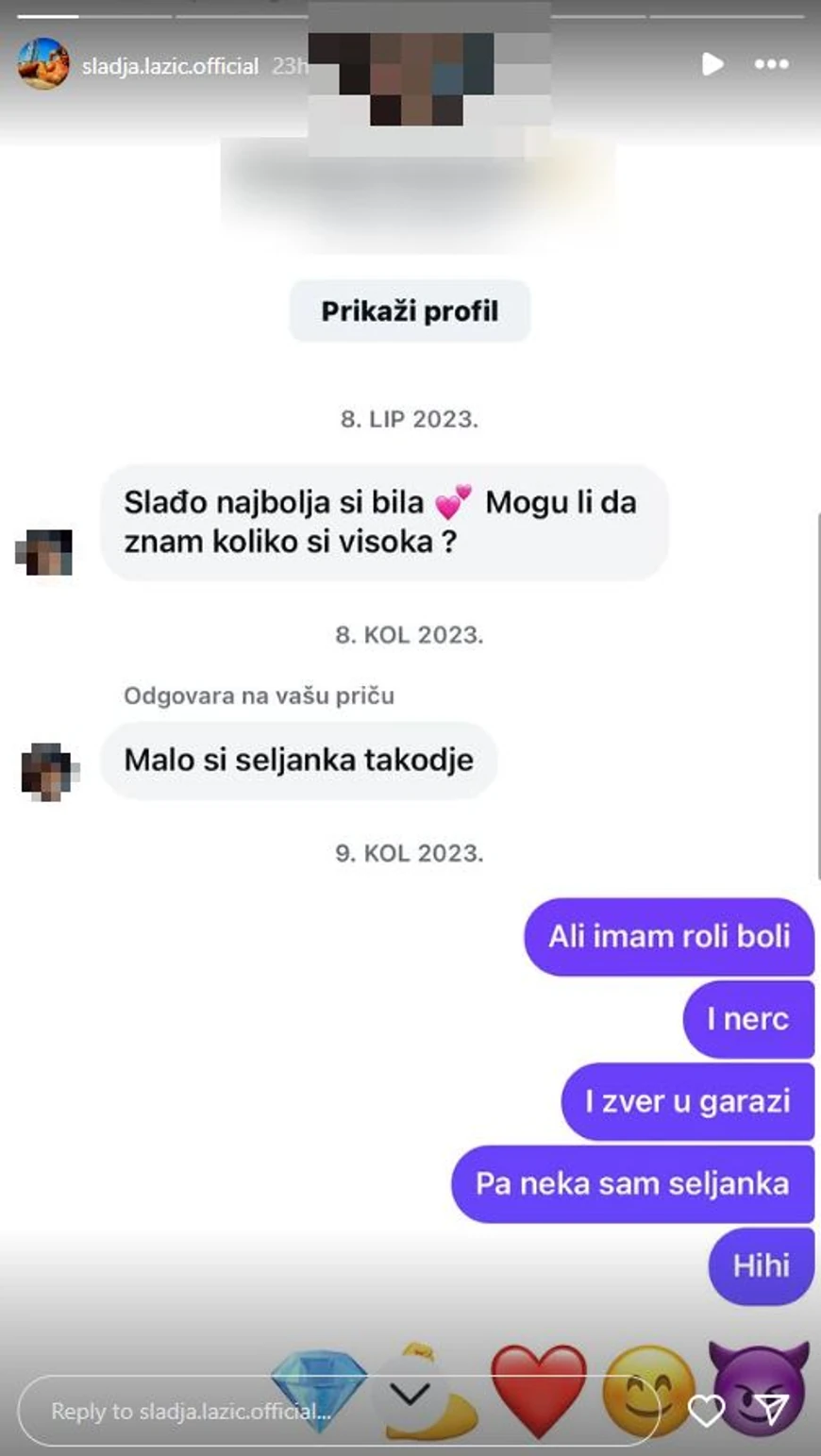The width and height of the screenshot is (821, 1456).
Task: Open the story's more options menu
Action: pos(771,64)
